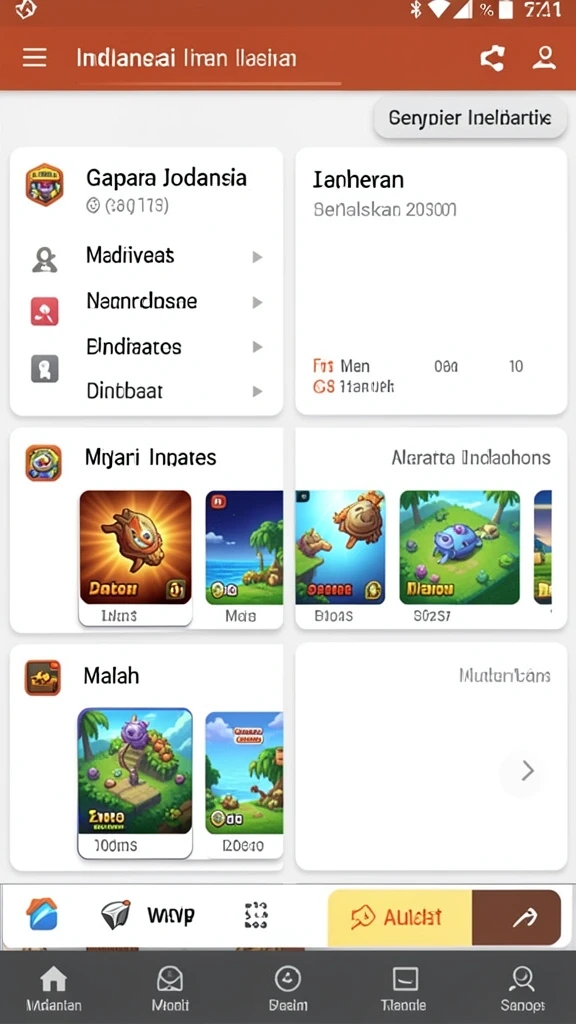
Task: Open the profile icon in the app bar
Action: tap(544, 58)
